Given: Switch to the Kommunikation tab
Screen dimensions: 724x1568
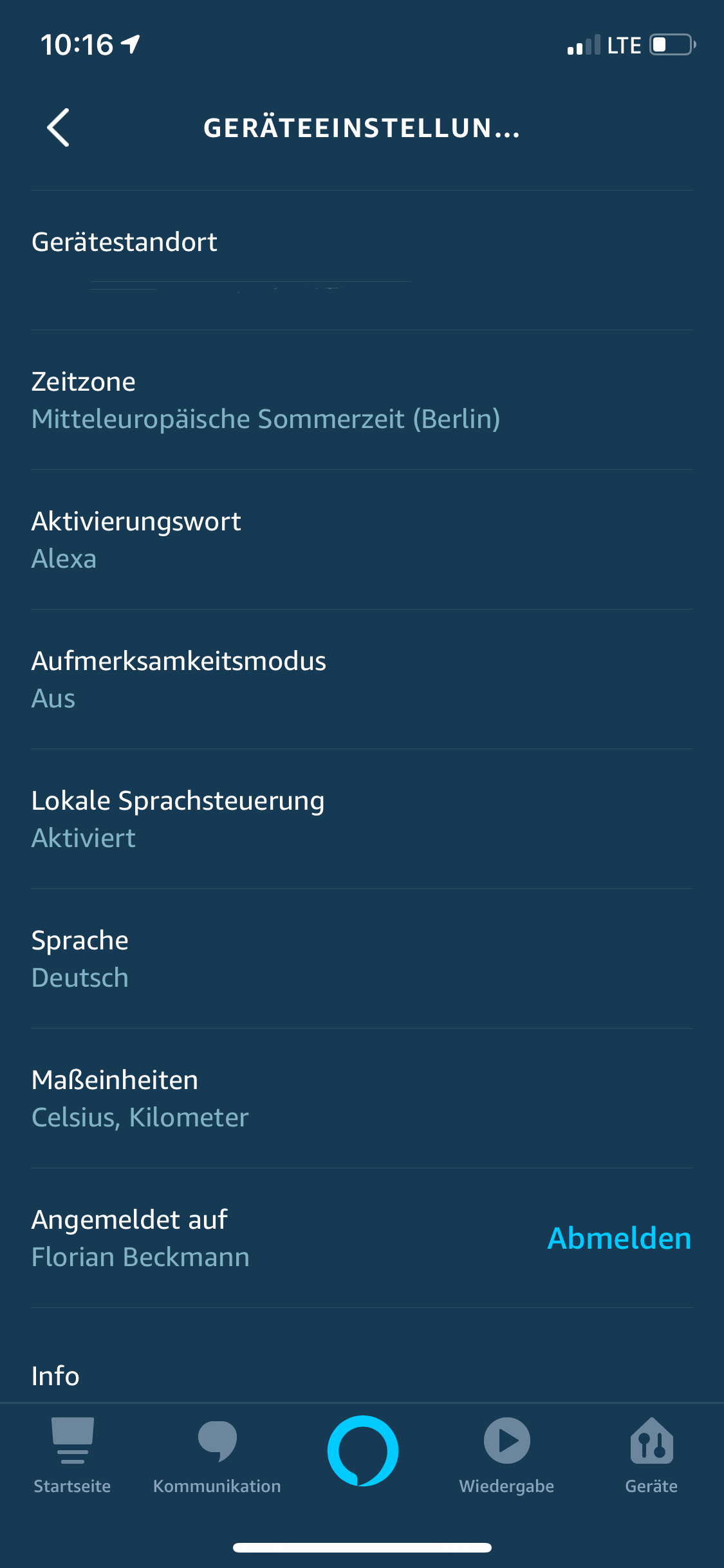Looking at the screenshot, I should point(217,1455).
